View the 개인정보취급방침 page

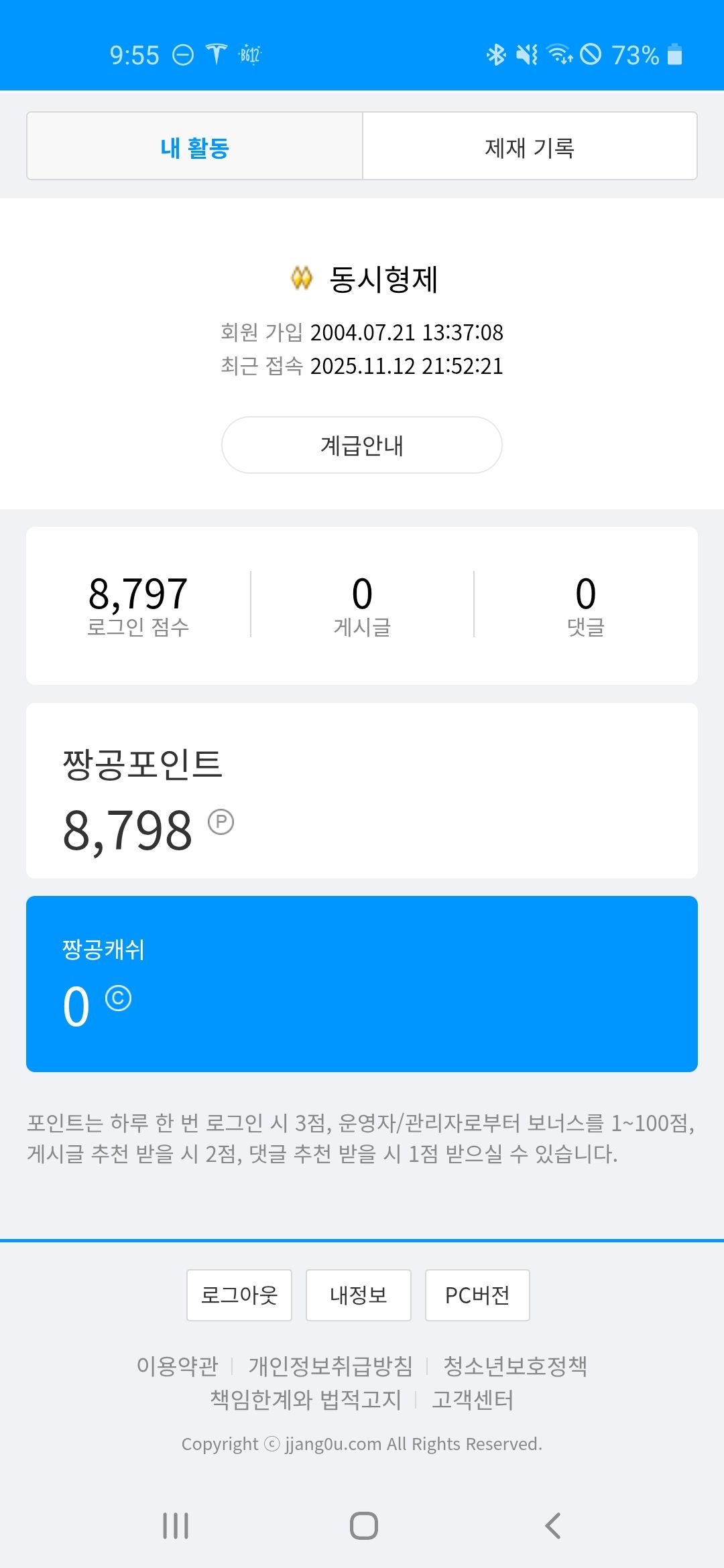(330, 1366)
